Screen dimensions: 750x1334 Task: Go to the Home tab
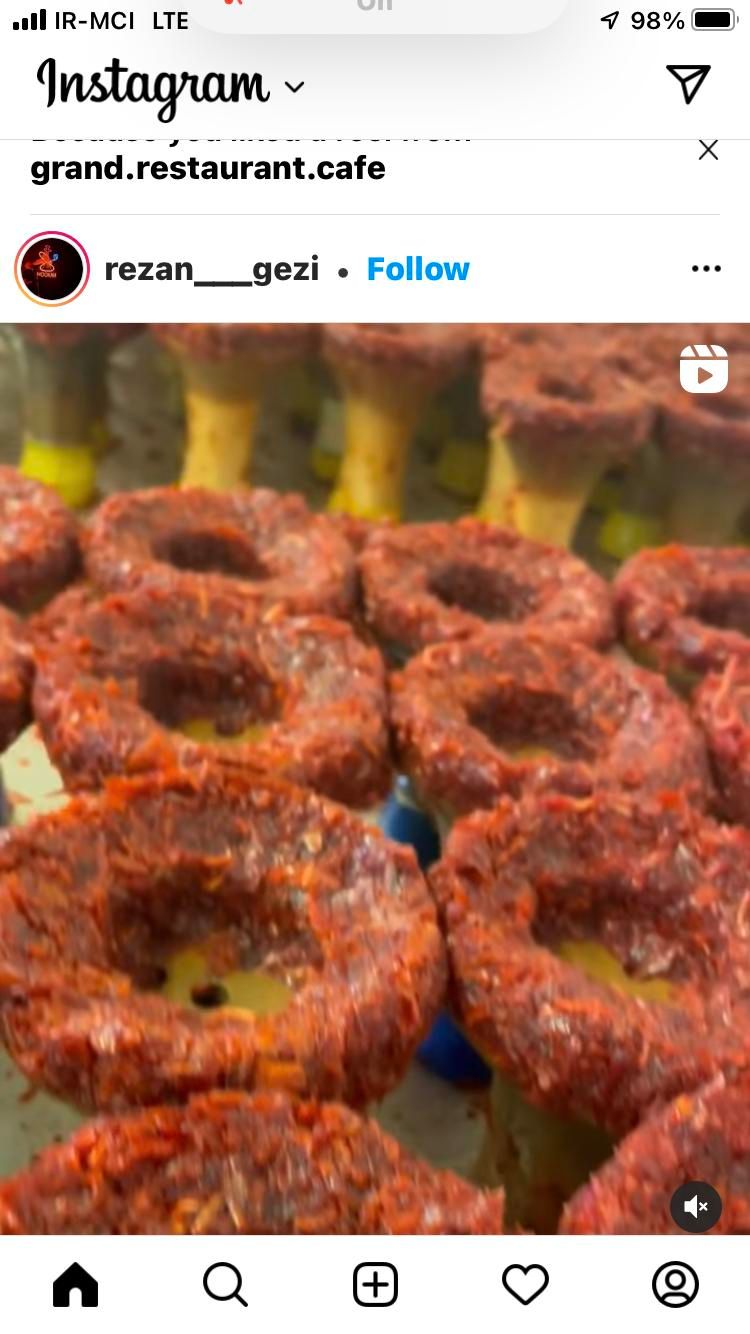point(76,1285)
